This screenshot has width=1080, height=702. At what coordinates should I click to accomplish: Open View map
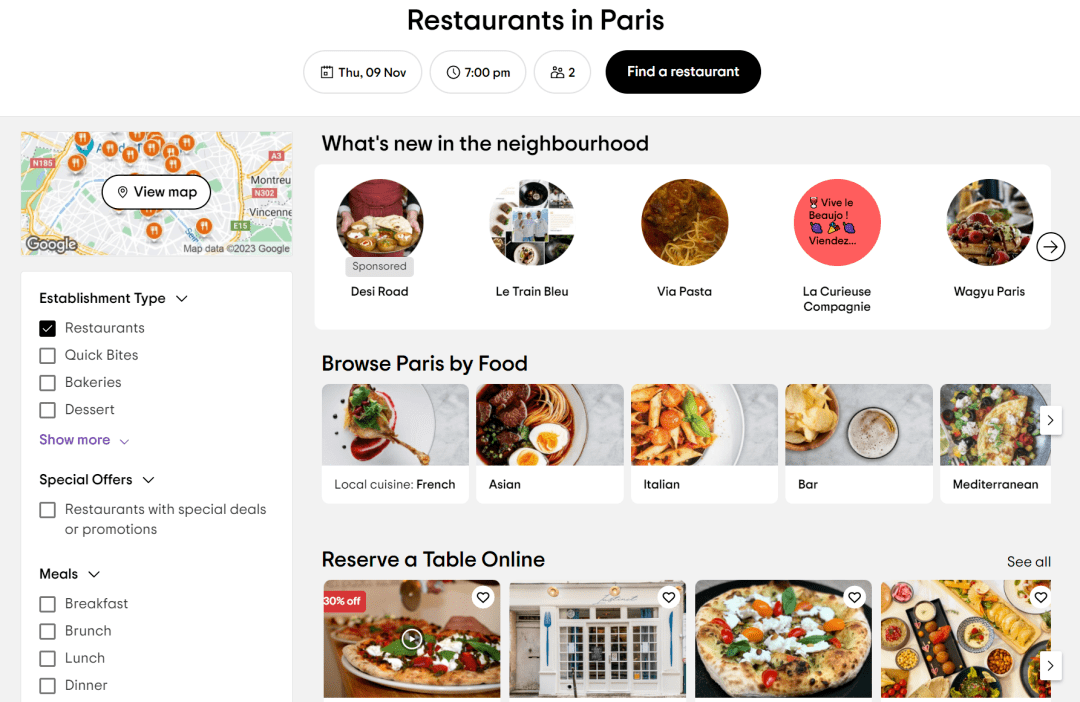[156, 192]
